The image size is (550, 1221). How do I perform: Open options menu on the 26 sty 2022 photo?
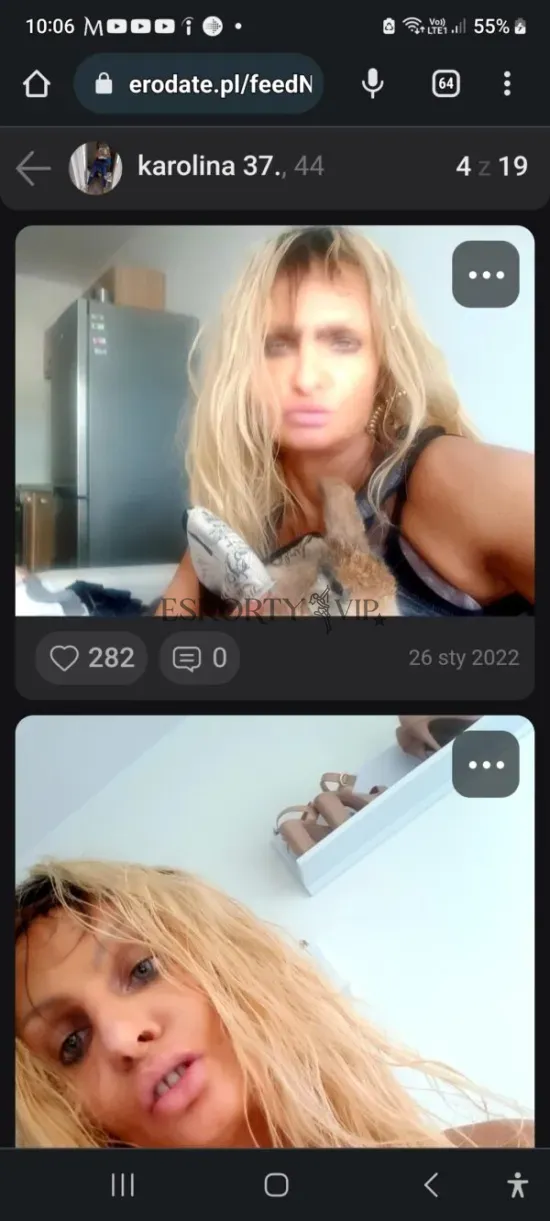(x=486, y=274)
